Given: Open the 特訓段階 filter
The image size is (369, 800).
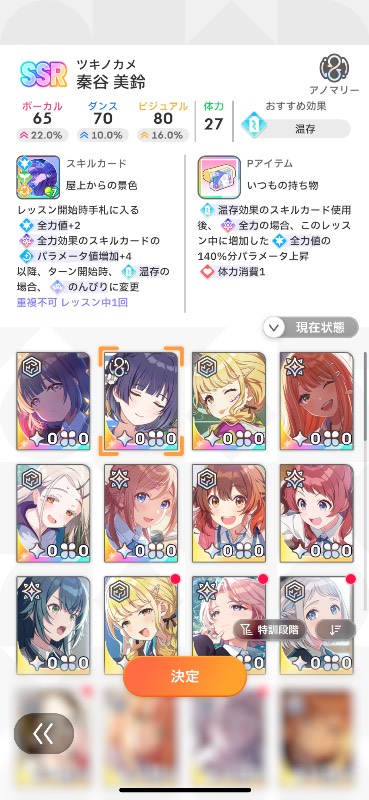Looking at the screenshot, I should 269,630.
